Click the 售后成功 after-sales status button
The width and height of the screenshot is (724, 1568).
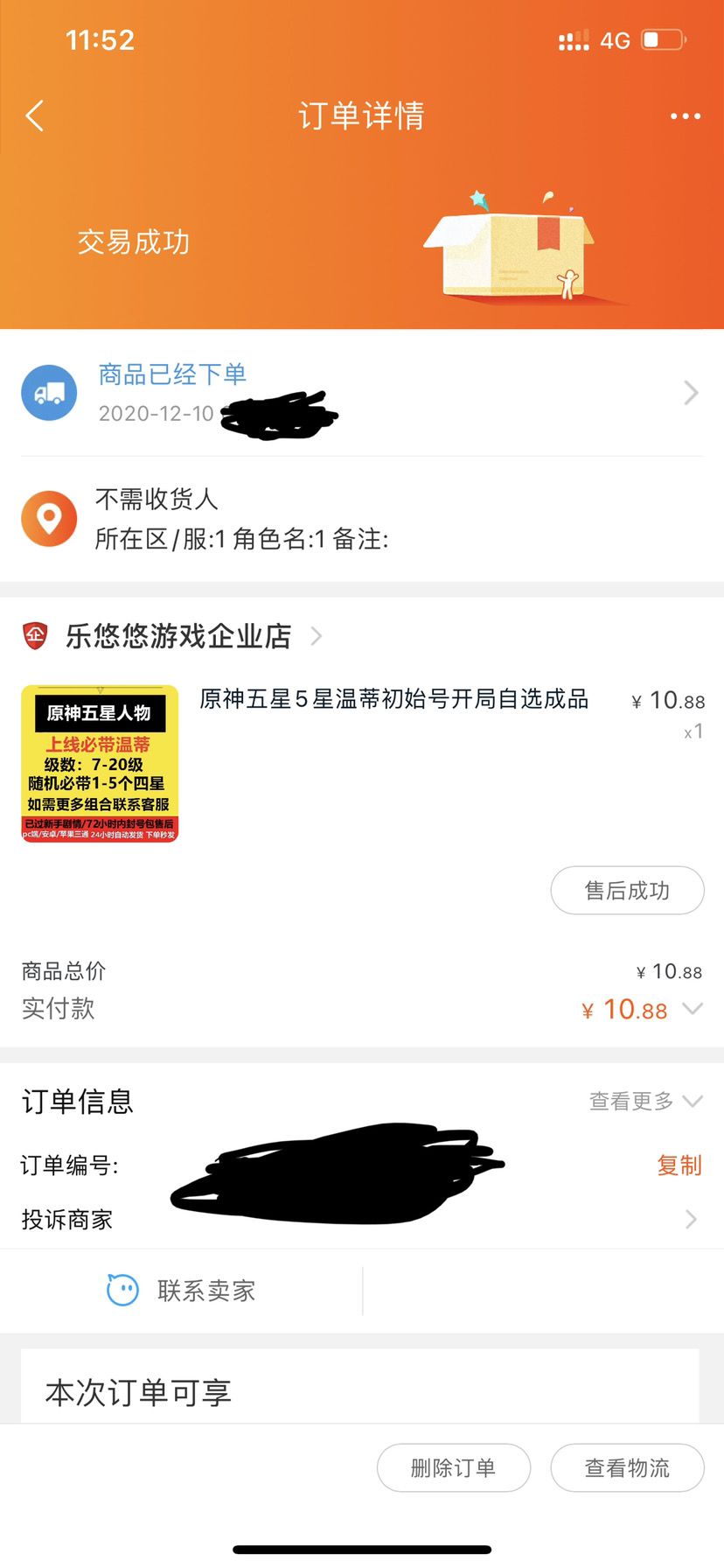coord(626,890)
